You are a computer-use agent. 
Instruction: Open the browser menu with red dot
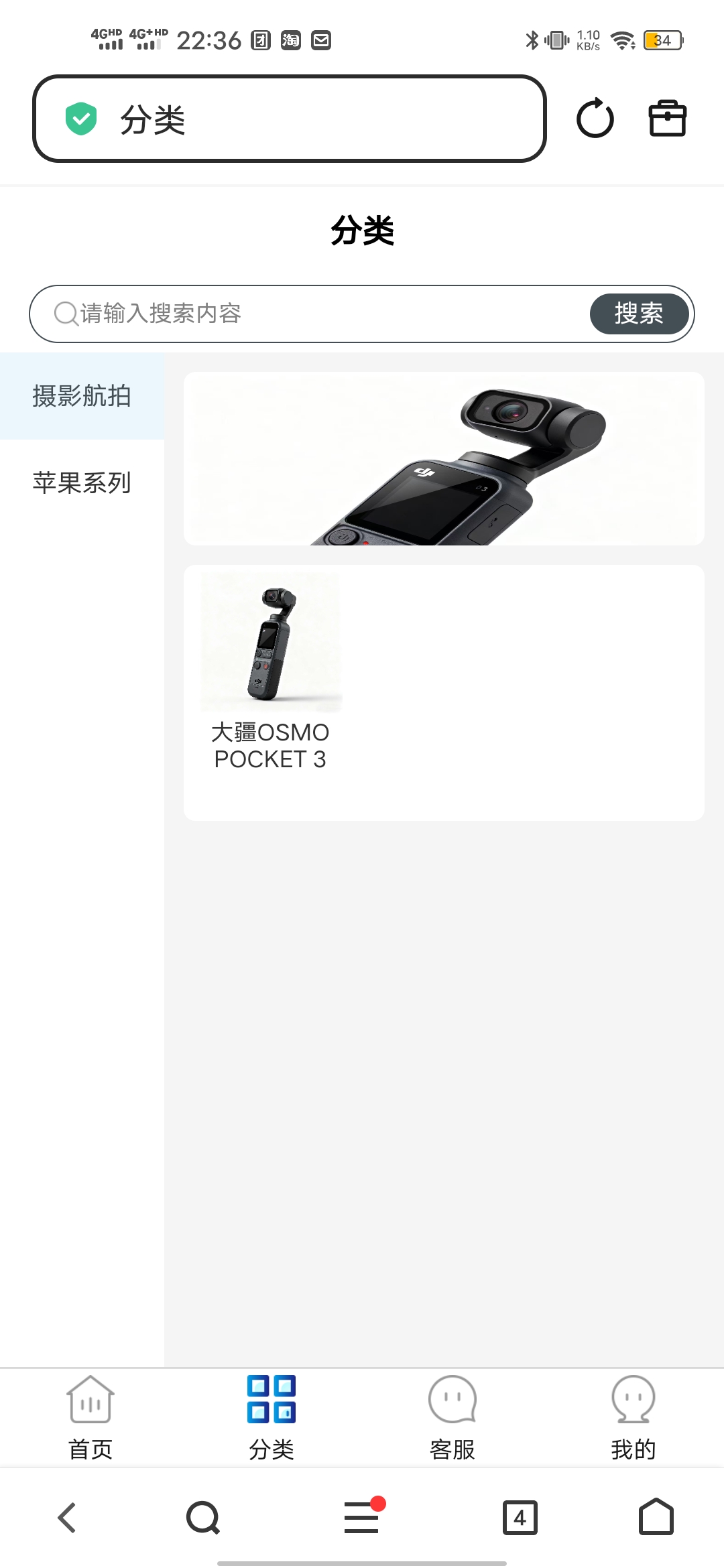coord(362,1518)
